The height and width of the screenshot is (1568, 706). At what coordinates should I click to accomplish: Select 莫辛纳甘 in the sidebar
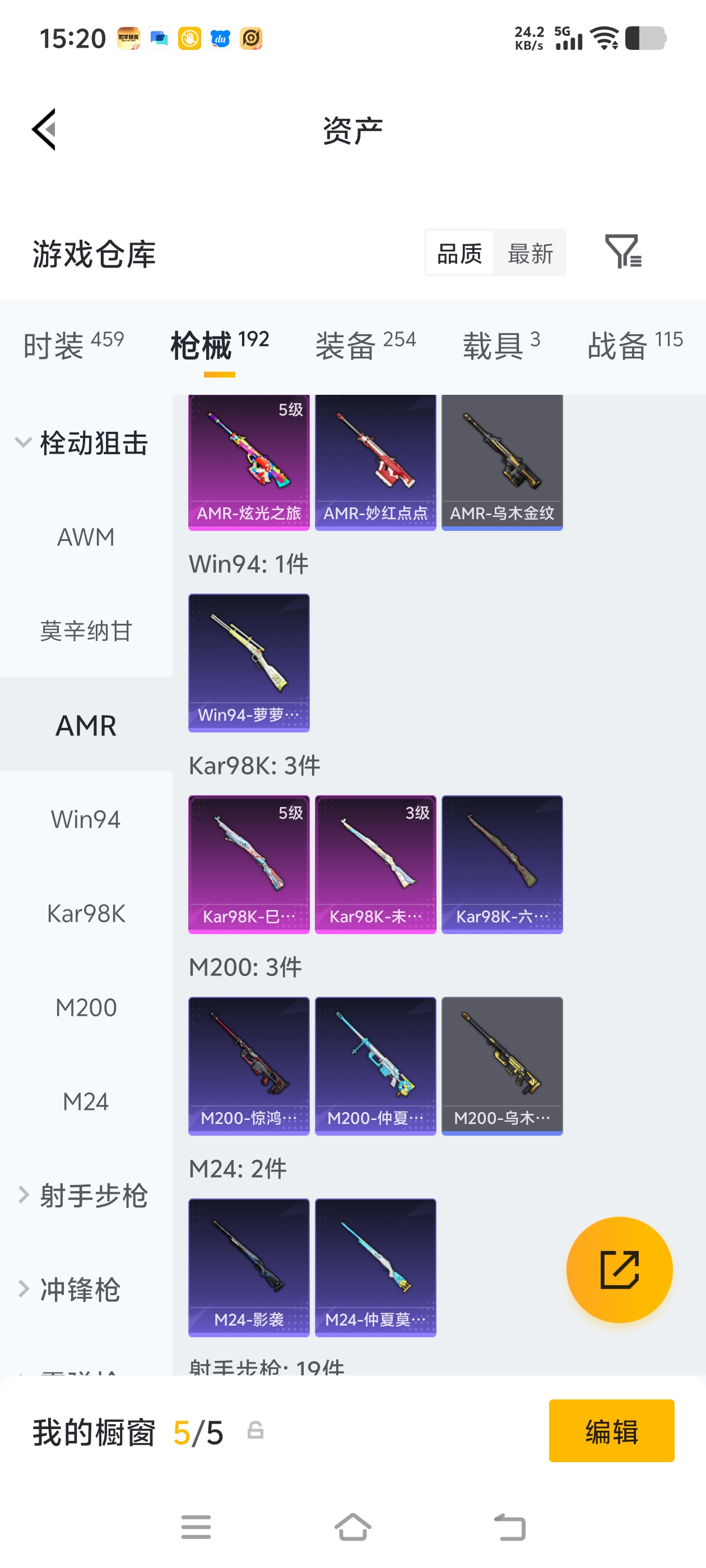click(86, 631)
